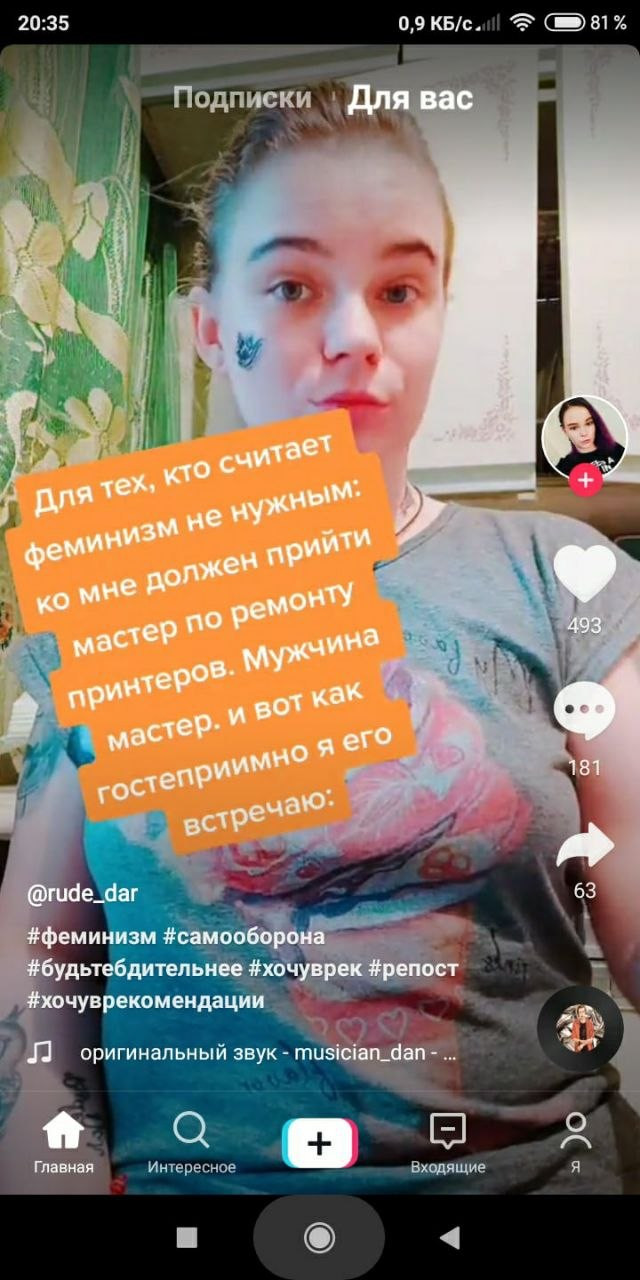The image size is (640, 1280).
Task: Like this video with the heart
Action: click(584, 577)
